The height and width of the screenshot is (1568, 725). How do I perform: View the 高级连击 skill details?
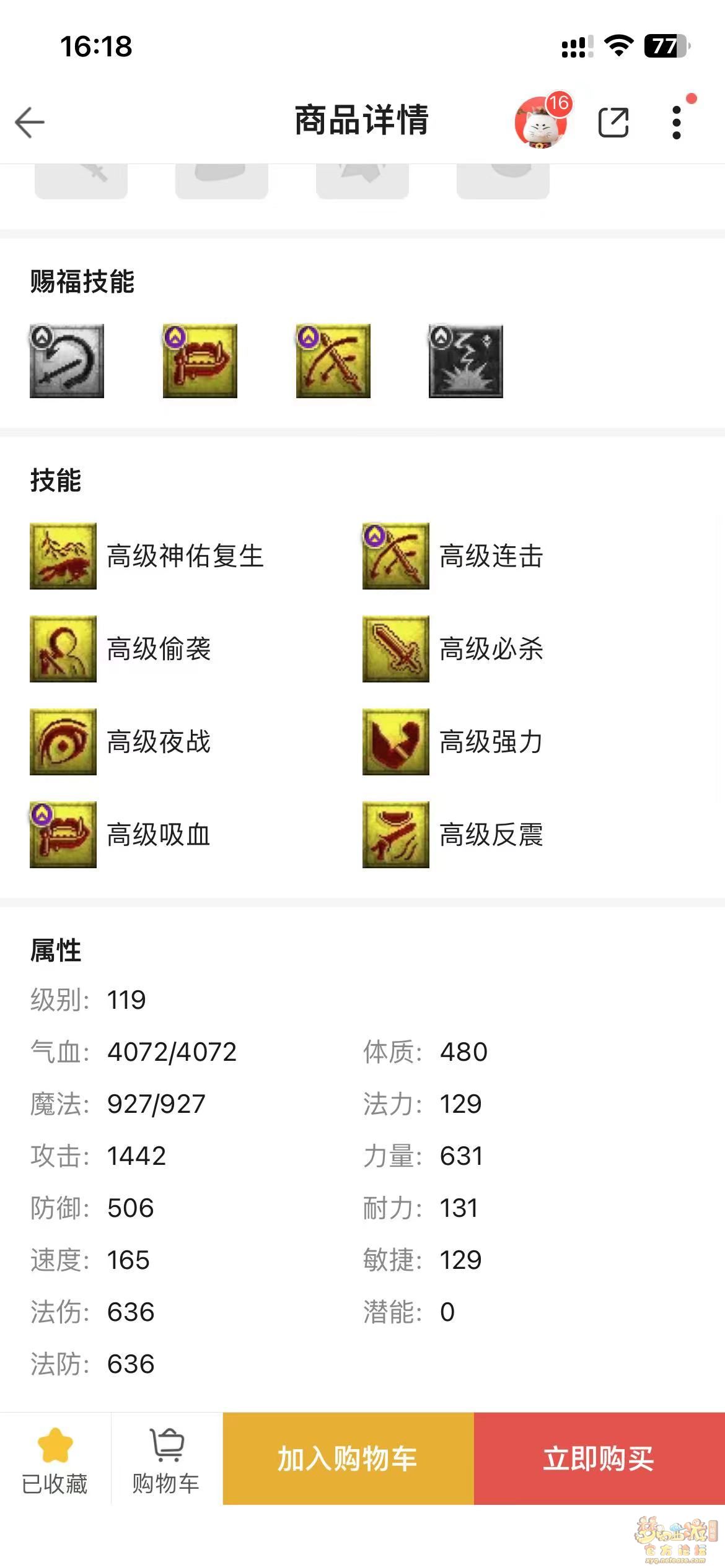coord(396,555)
